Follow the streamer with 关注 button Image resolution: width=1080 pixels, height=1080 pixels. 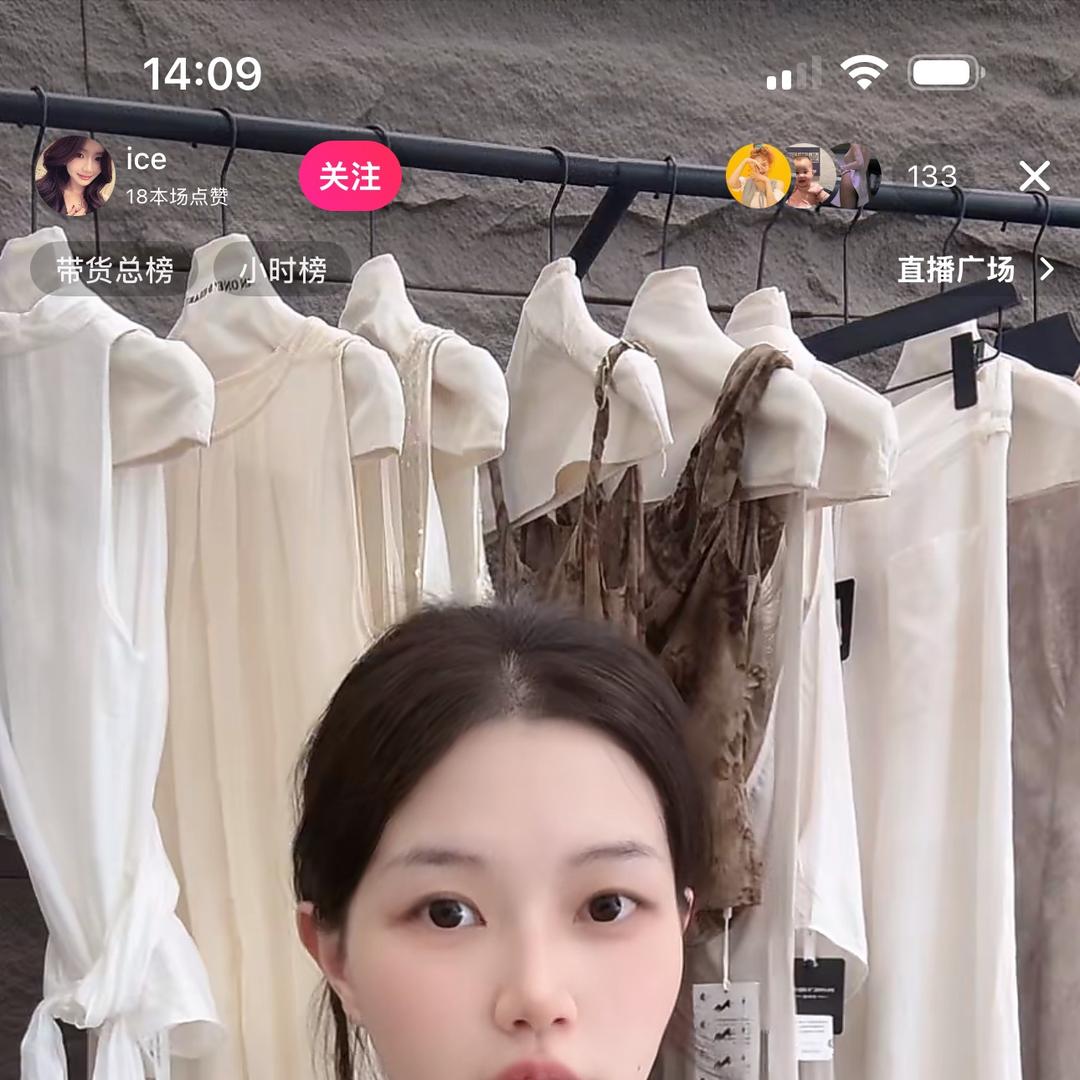350,177
